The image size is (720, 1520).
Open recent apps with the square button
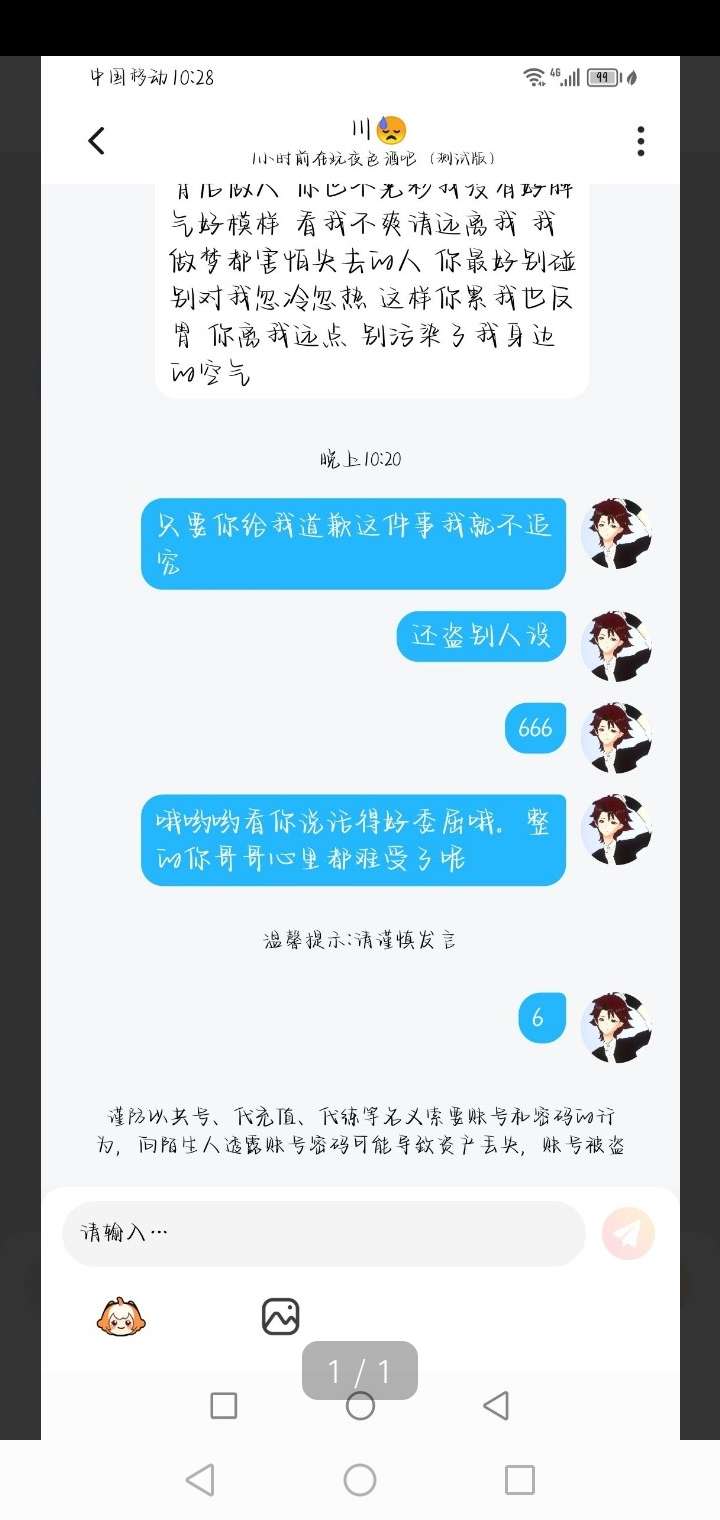coord(519,1479)
